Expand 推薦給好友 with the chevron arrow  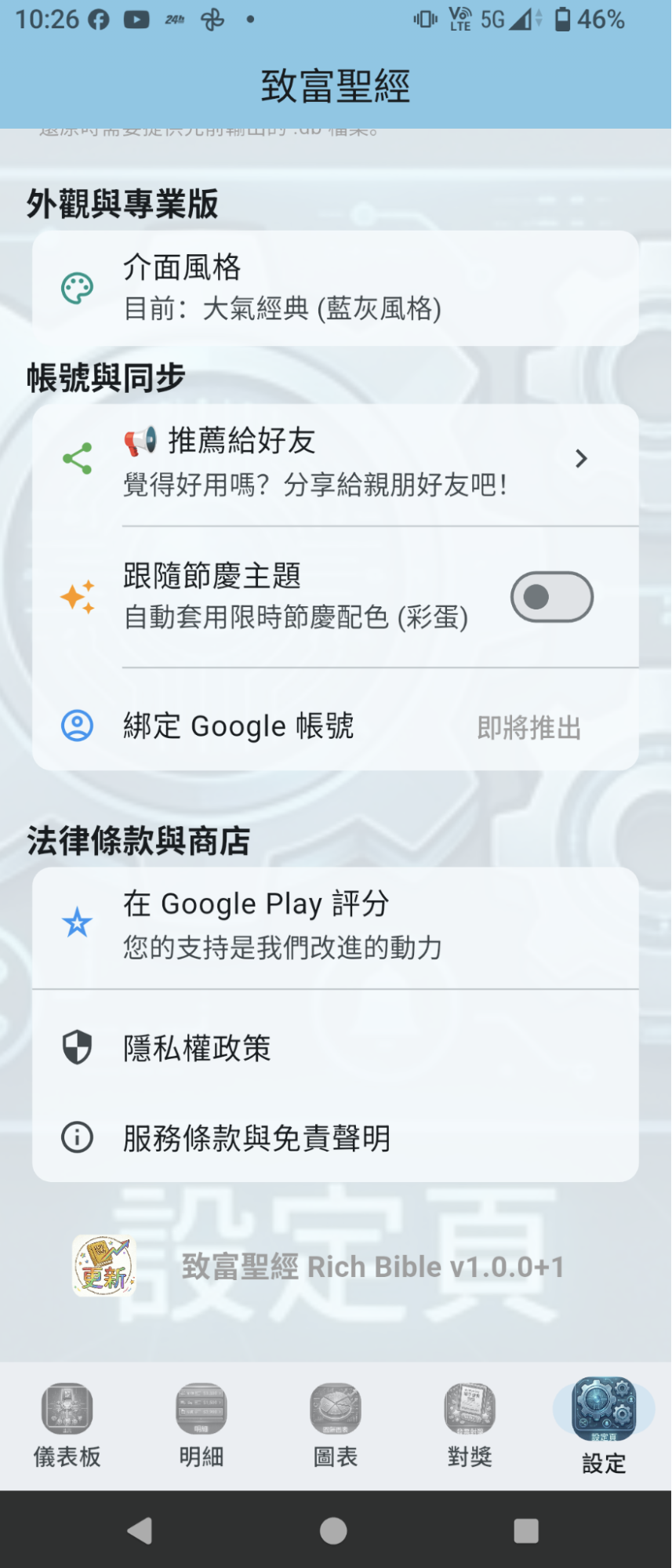[581, 459]
